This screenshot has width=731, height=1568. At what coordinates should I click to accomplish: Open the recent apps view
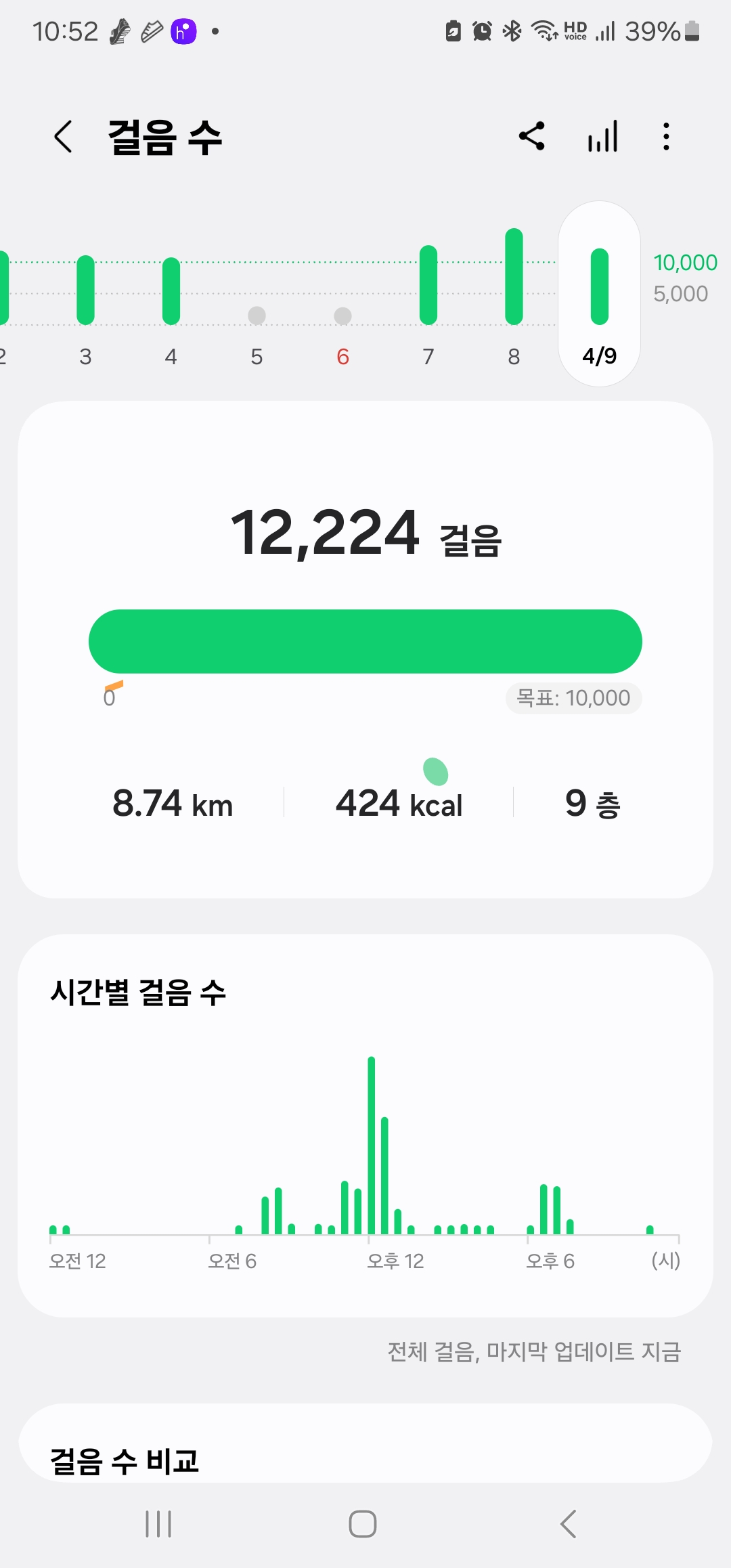[x=158, y=1524]
